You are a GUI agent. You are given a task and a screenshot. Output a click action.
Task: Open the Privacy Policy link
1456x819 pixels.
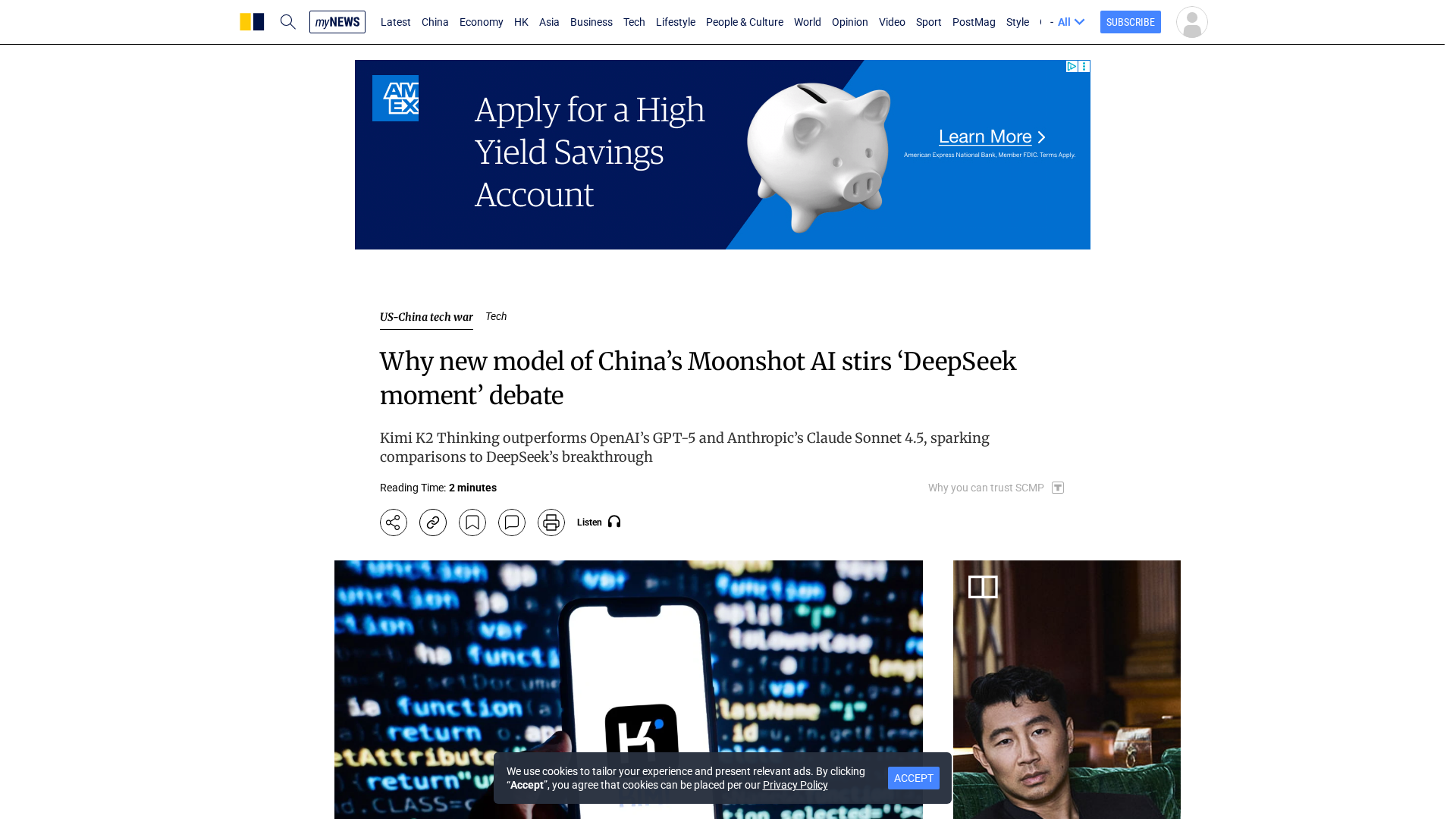(x=795, y=785)
